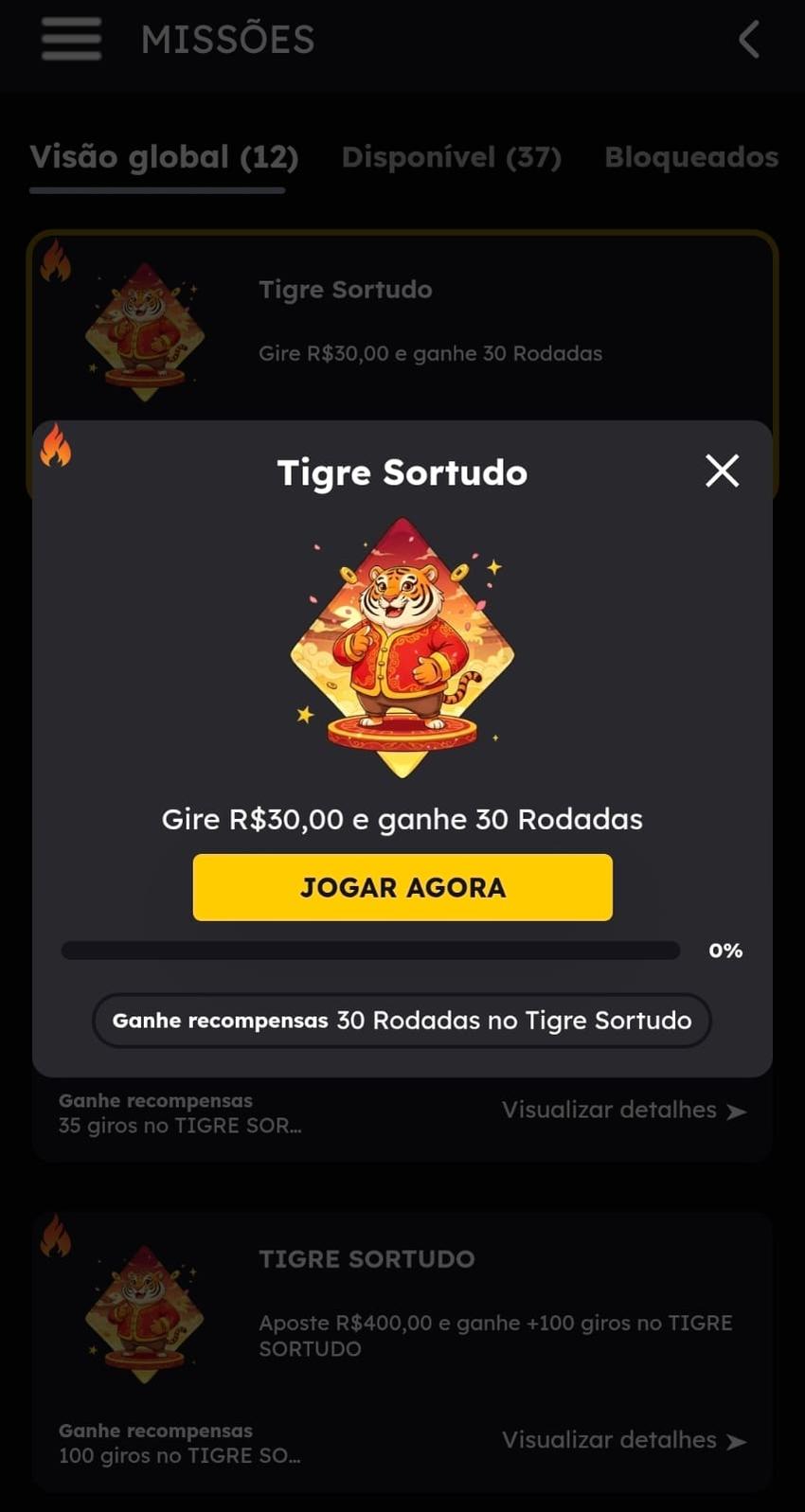Select the tiger mascot image in the popup
Viewport: 805px width, 1512px height.
coord(402,644)
